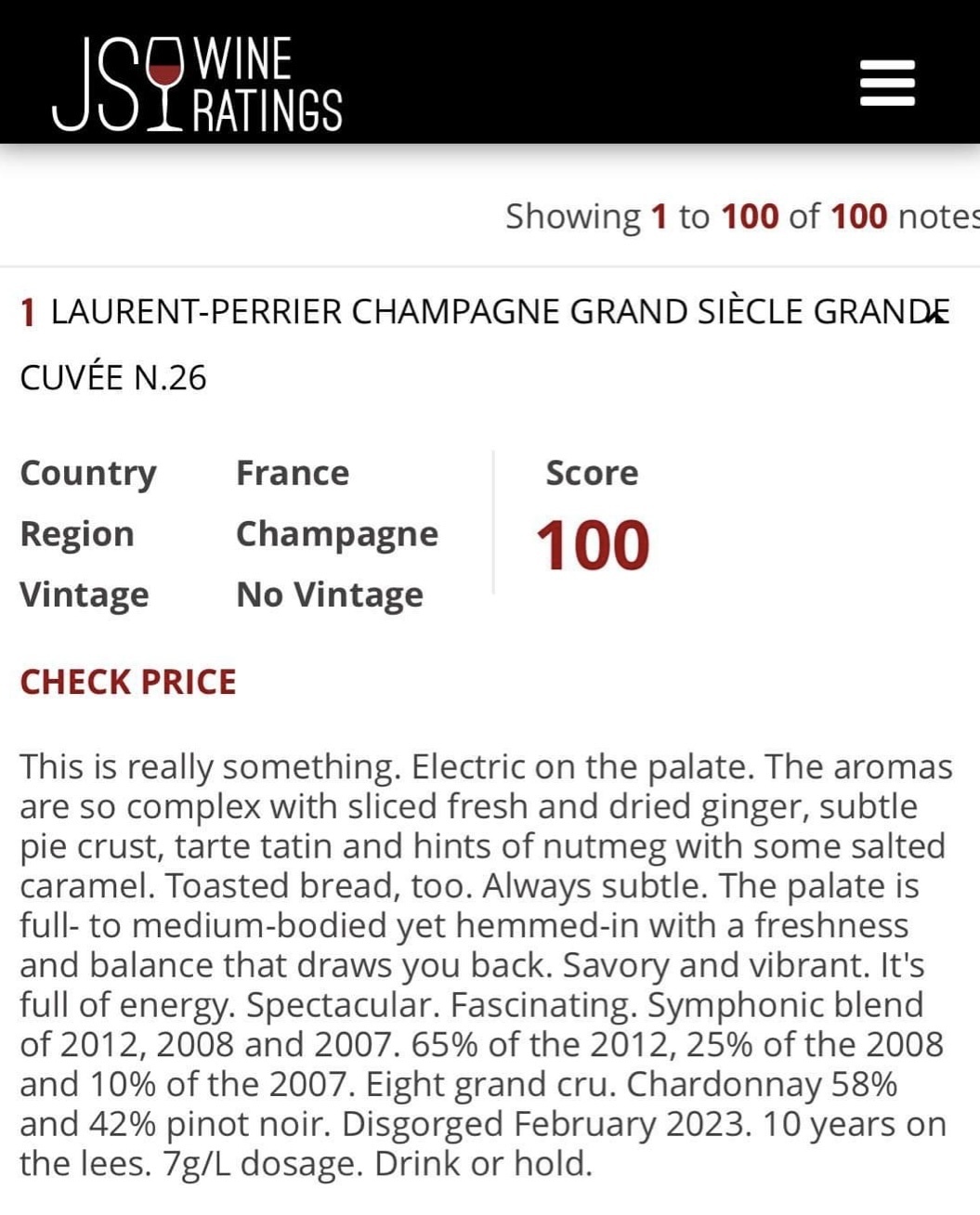Collapse the Laurent-Perrier Grand Siècle note
980x1215 pixels.
click(935, 314)
